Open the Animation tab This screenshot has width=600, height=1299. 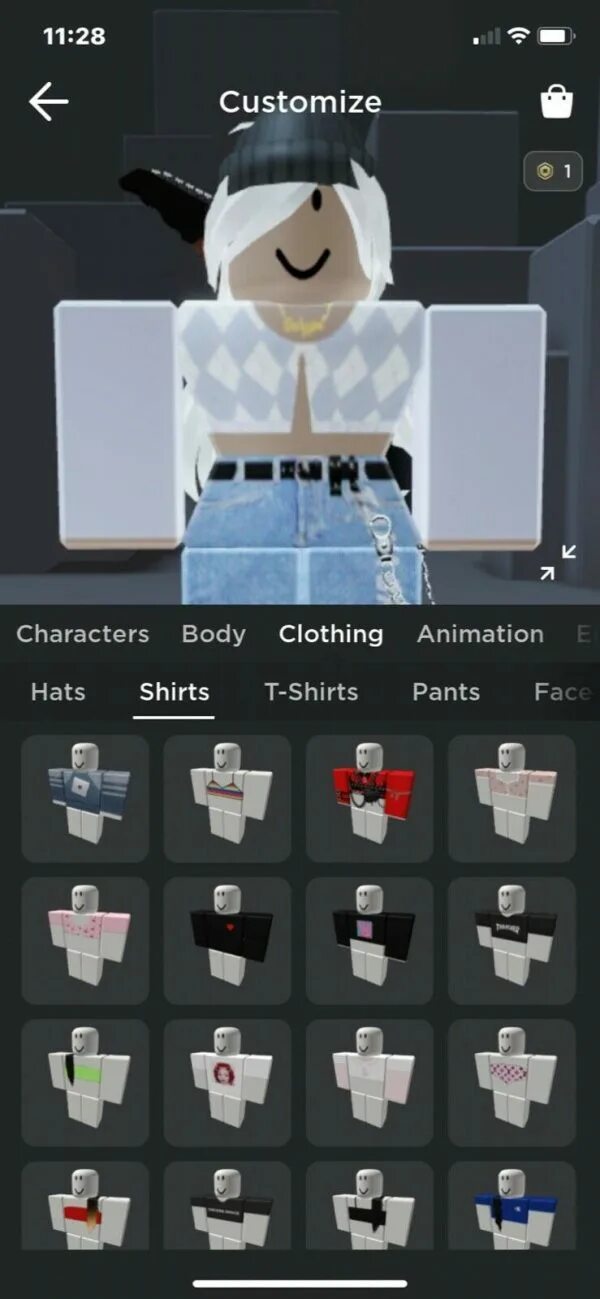pos(480,634)
